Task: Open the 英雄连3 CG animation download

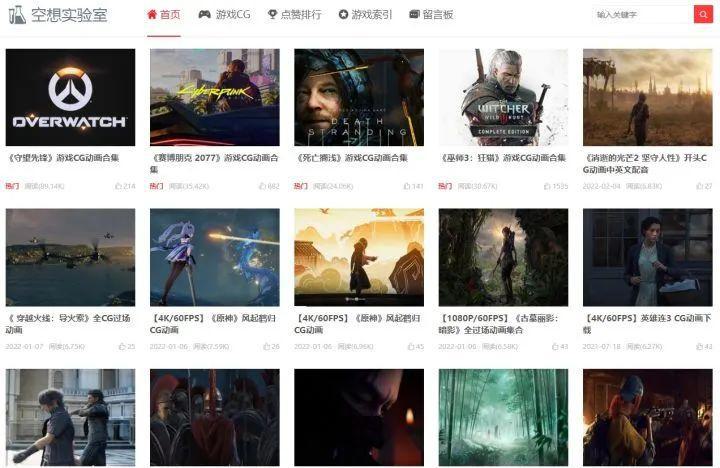Action: tap(647, 257)
